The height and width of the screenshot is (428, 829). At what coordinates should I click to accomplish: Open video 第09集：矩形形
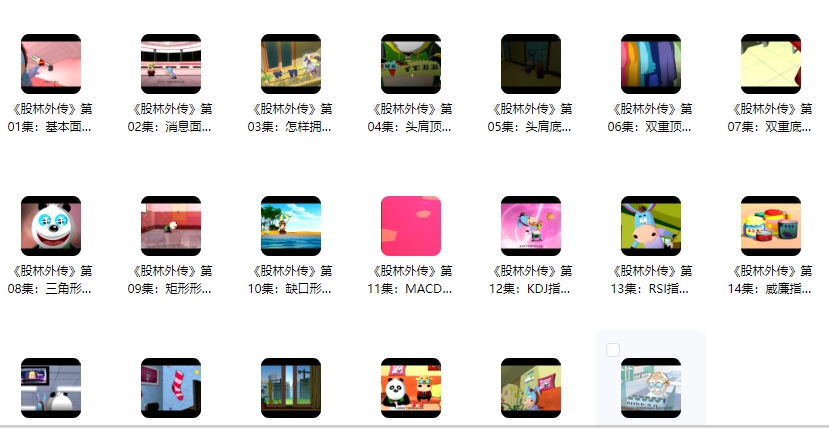(171, 226)
